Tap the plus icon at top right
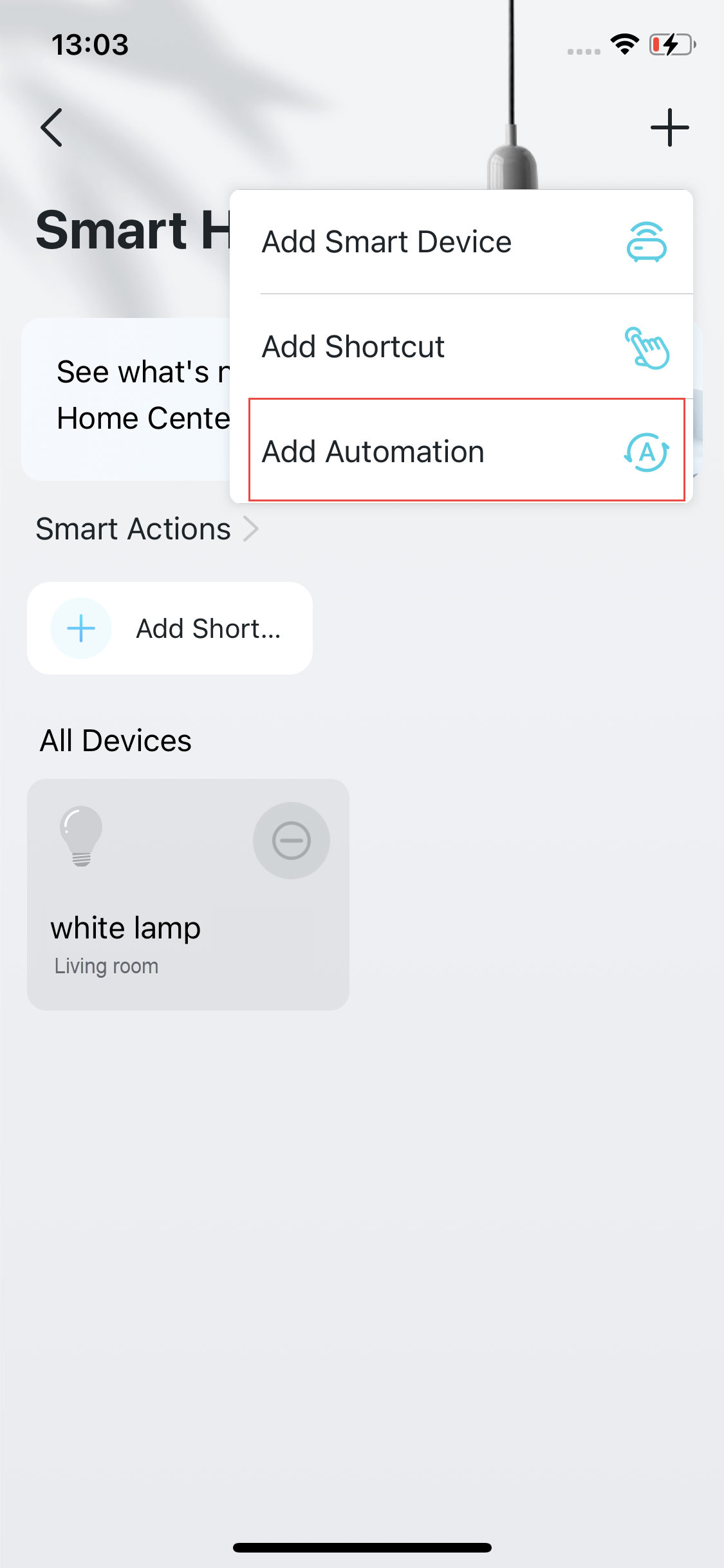The height and width of the screenshot is (1568, 724). click(x=669, y=127)
